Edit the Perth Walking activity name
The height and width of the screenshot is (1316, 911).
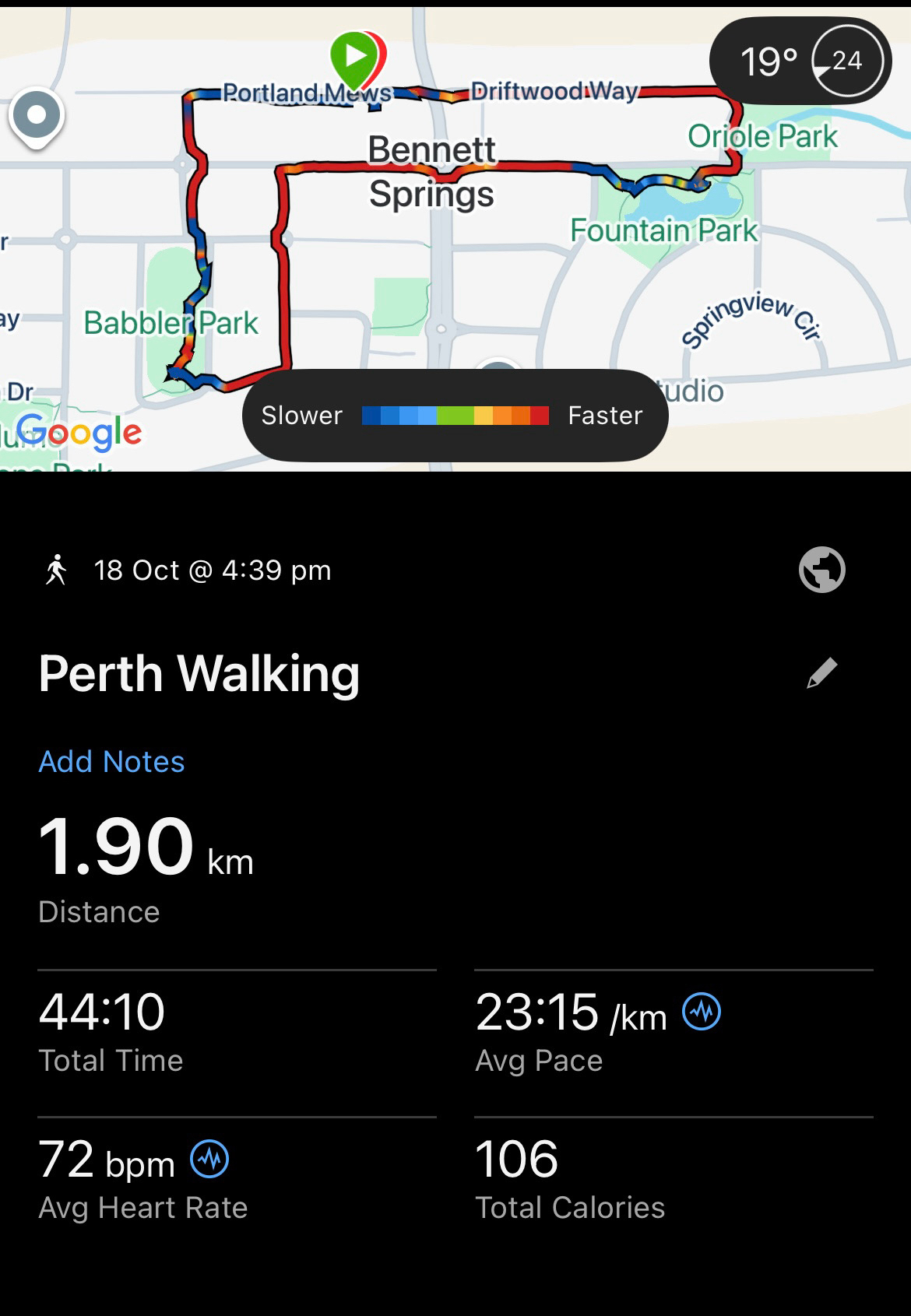tap(821, 673)
